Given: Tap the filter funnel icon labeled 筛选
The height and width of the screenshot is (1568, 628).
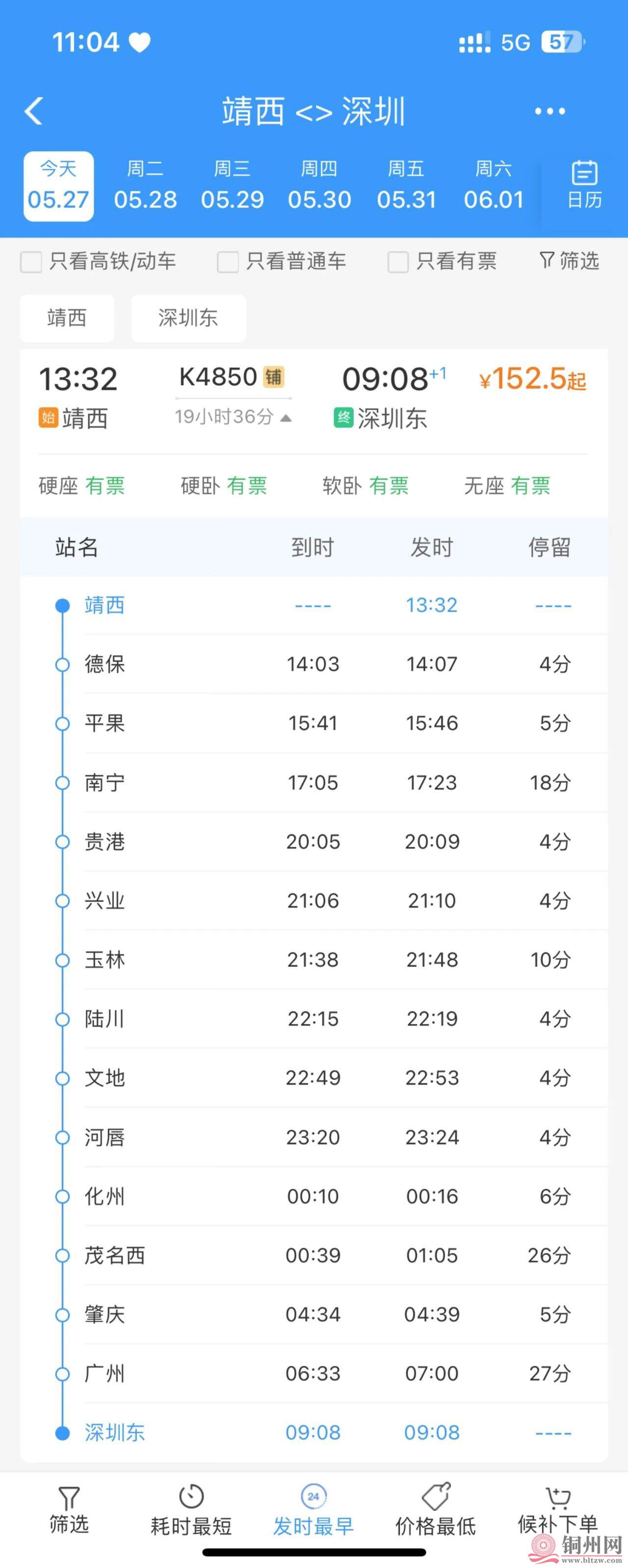Looking at the screenshot, I should (x=567, y=261).
